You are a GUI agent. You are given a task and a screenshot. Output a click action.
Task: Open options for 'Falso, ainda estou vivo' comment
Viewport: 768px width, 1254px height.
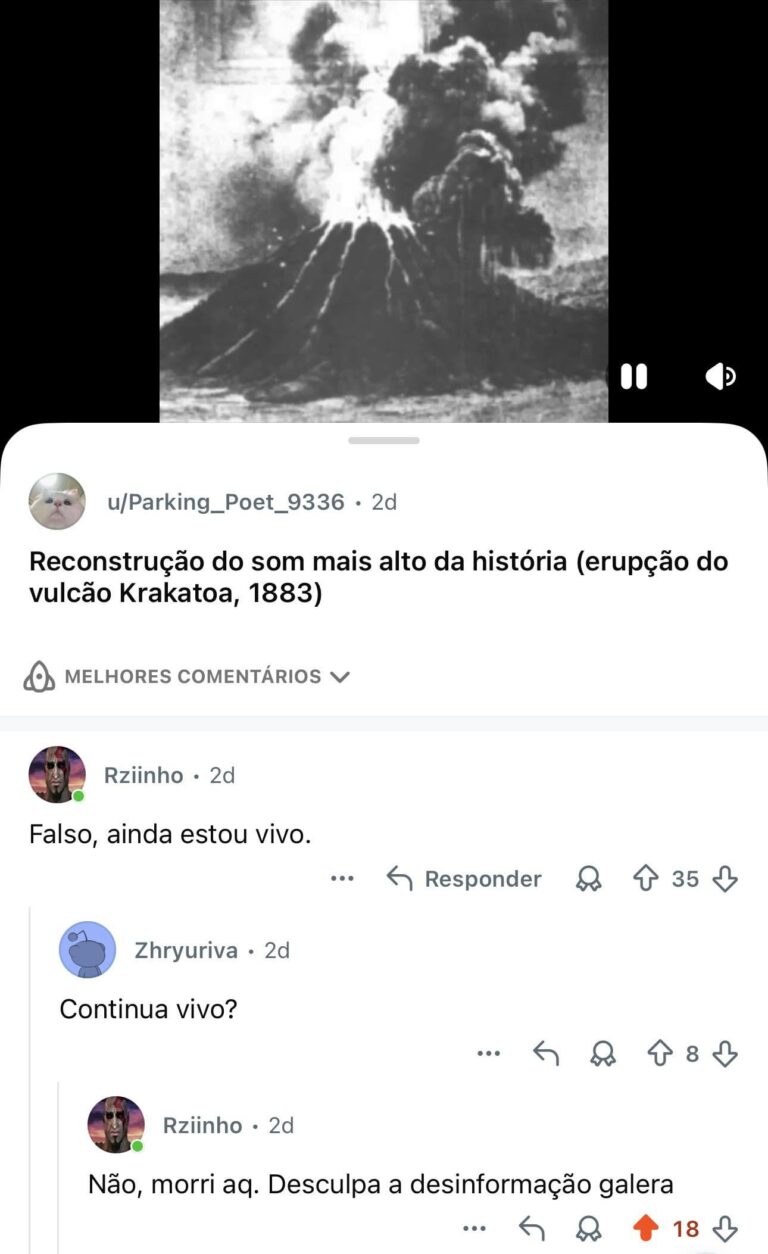click(x=342, y=879)
